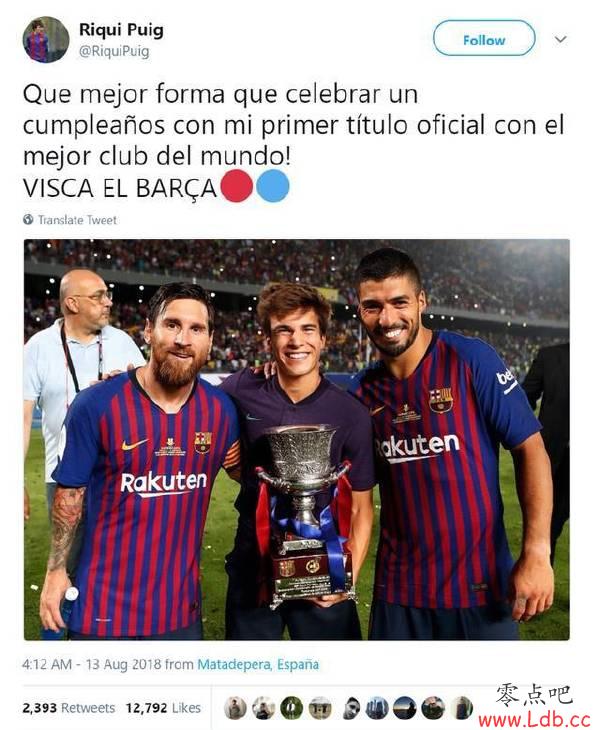View the 12,792 Likes list
Viewport: 600px width, 730px height.
163,708
